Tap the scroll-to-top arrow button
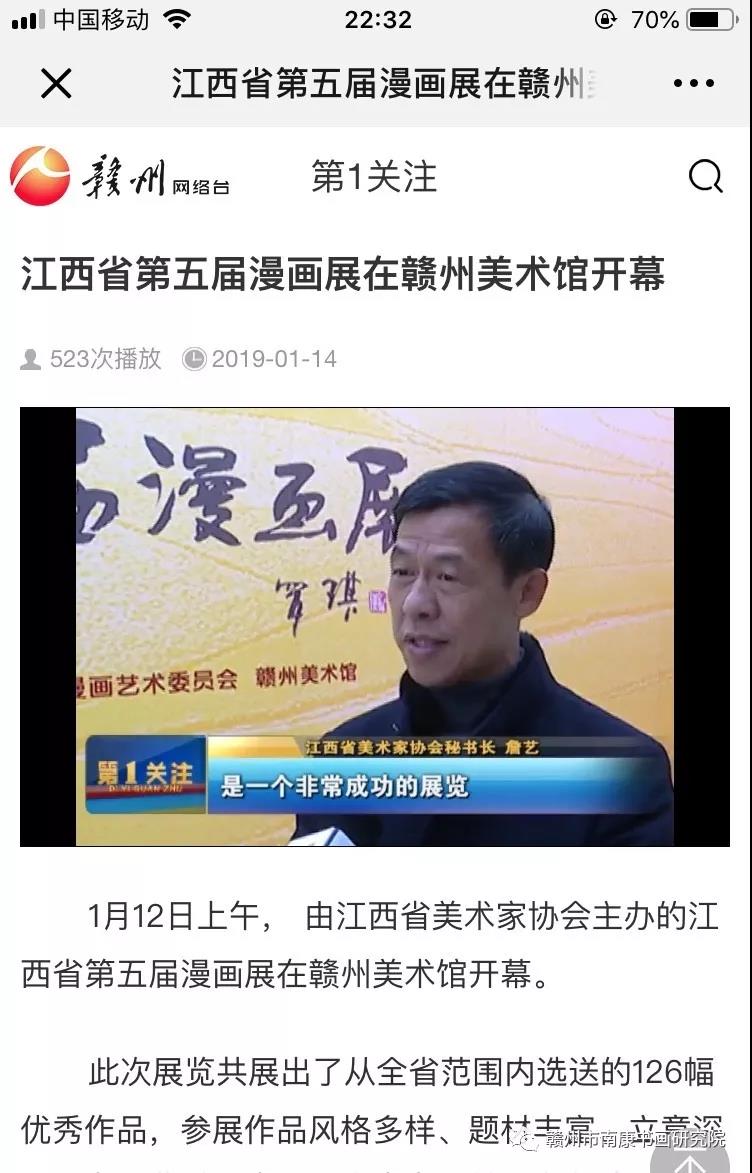 [x=692, y=1158]
